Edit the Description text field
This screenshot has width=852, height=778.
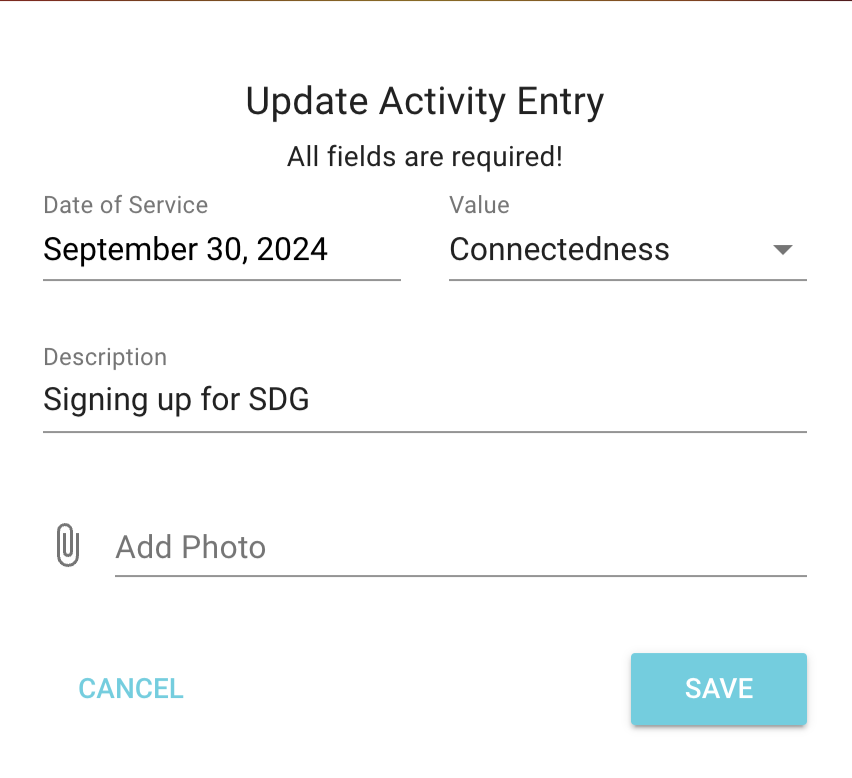pyautogui.click(x=424, y=401)
